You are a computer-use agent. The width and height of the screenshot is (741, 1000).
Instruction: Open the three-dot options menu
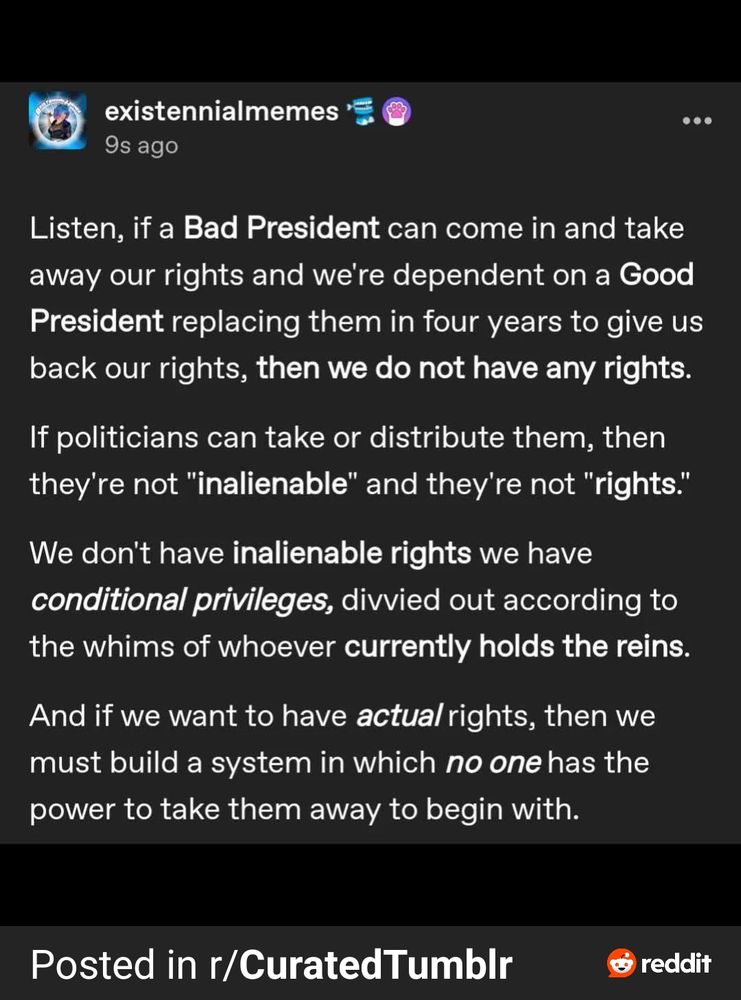click(x=697, y=118)
